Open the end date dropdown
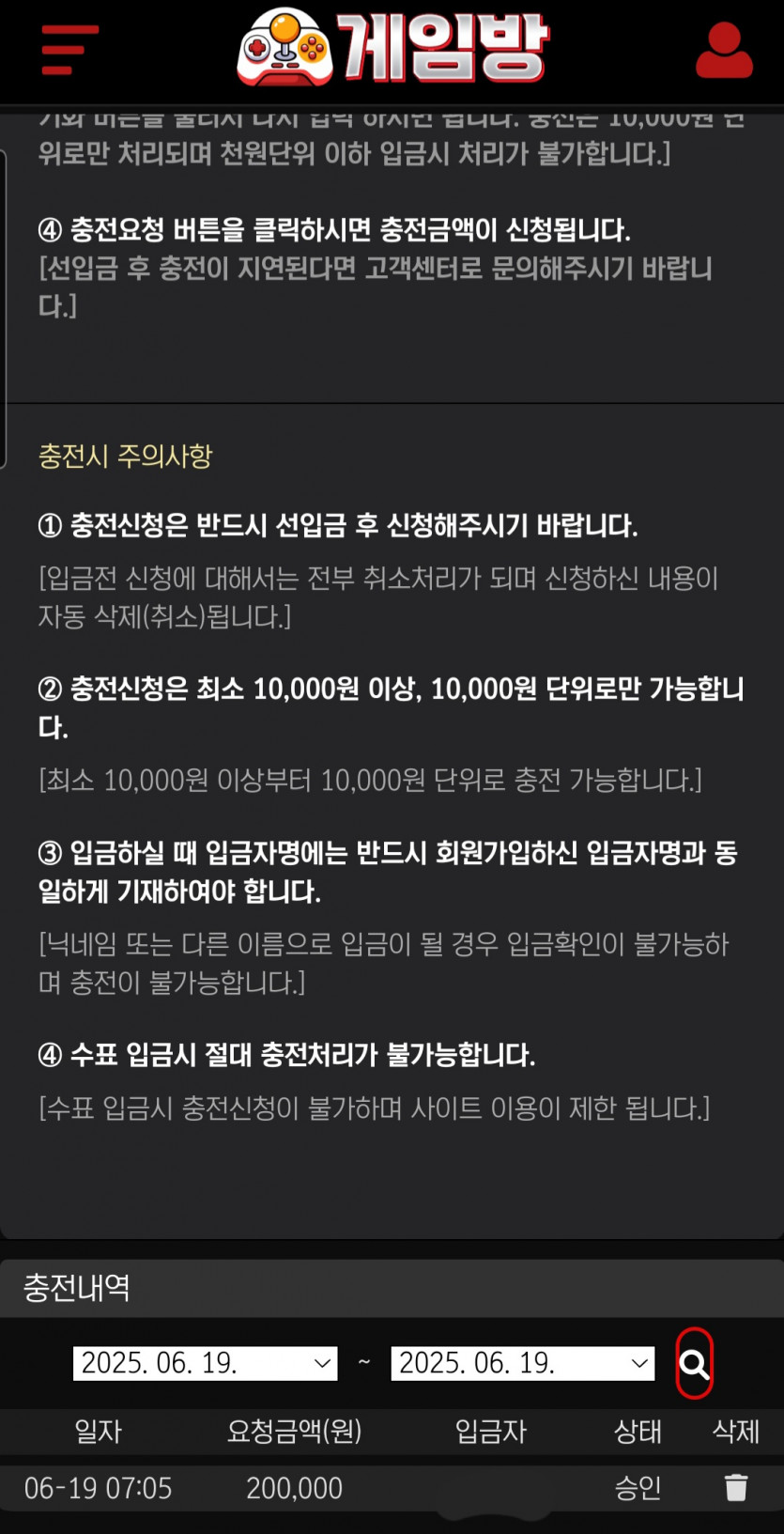784x1534 pixels. pos(522,1363)
